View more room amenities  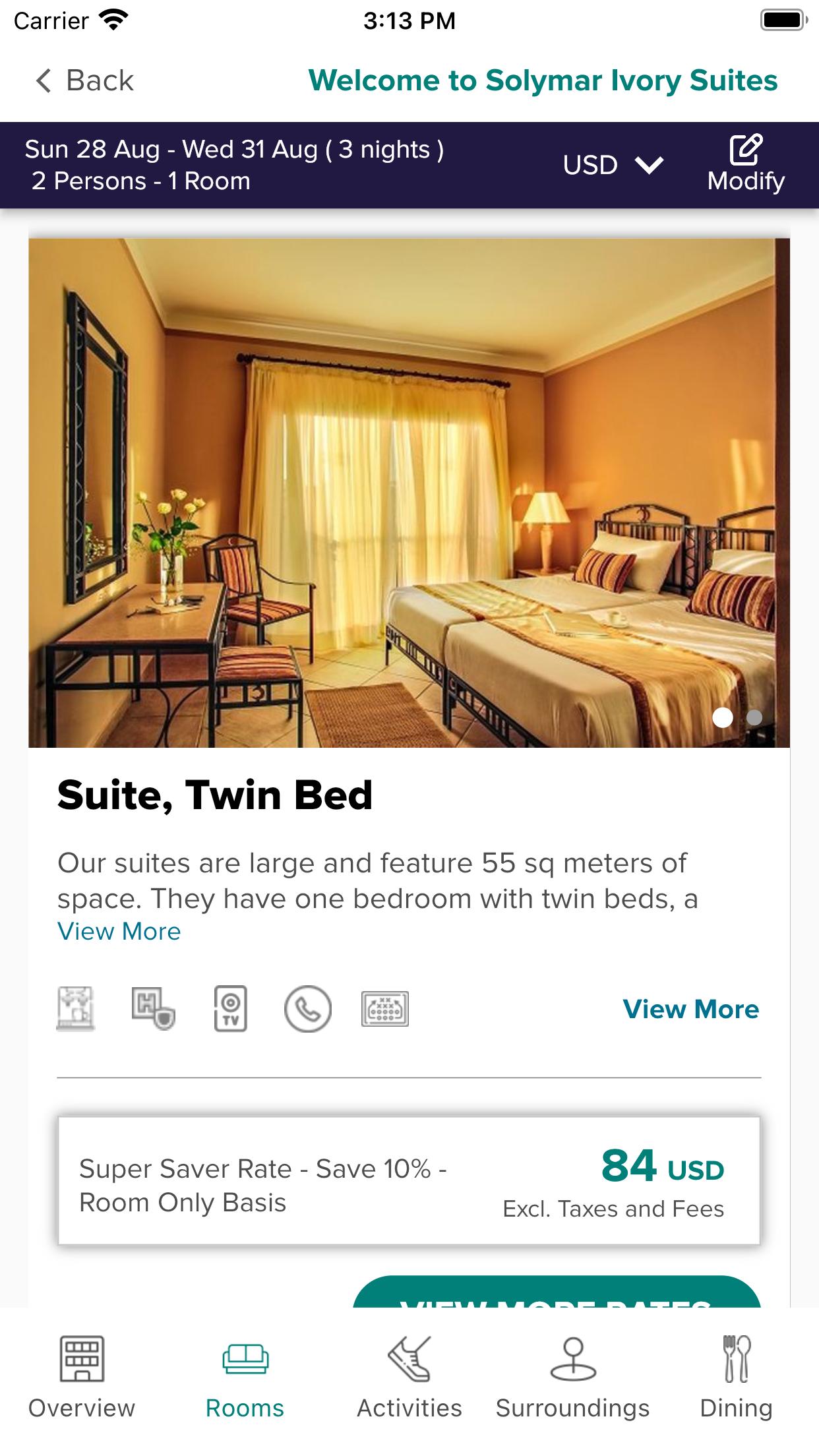[x=690, y=1010]
